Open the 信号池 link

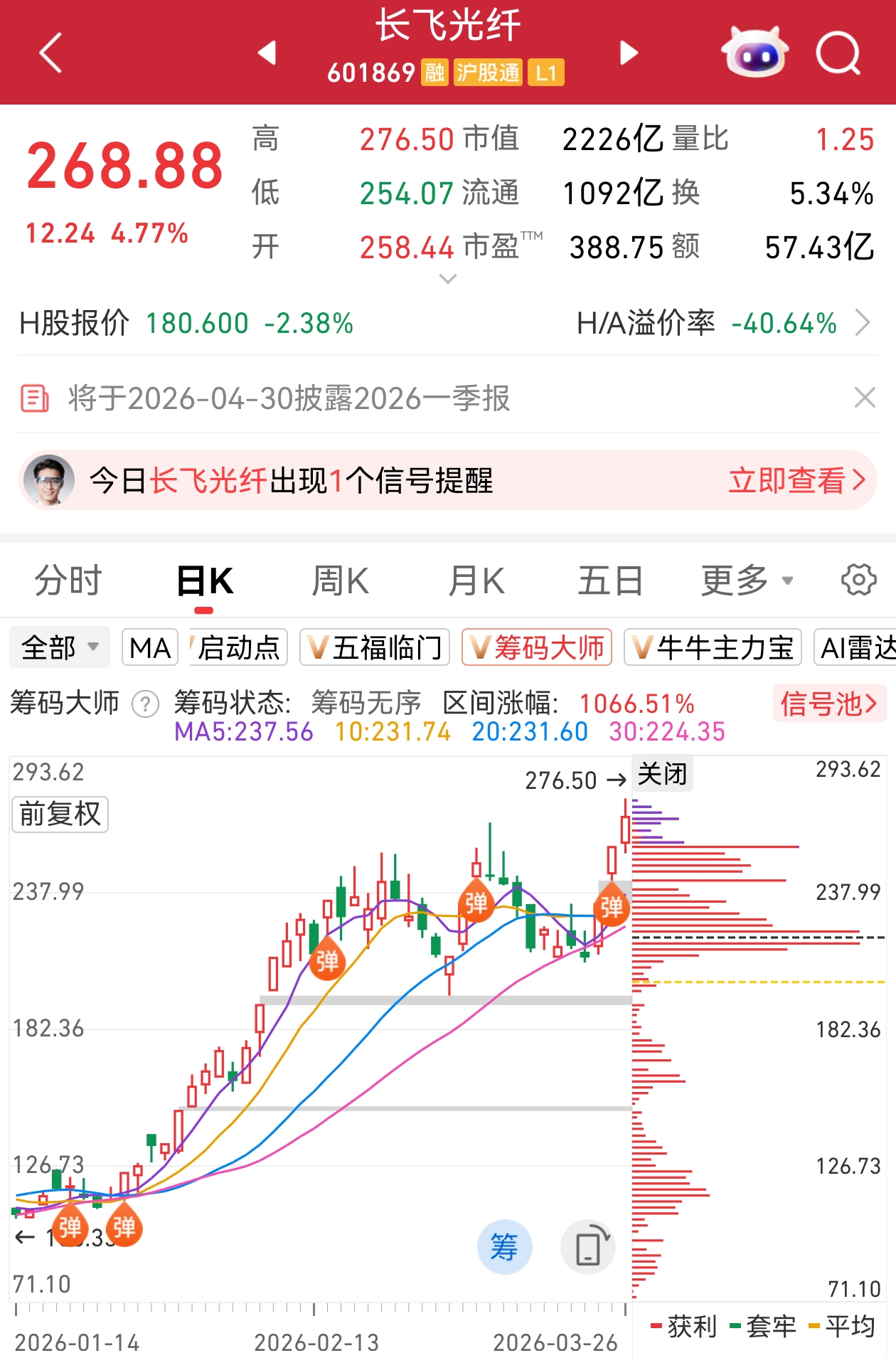pos(828,704)
